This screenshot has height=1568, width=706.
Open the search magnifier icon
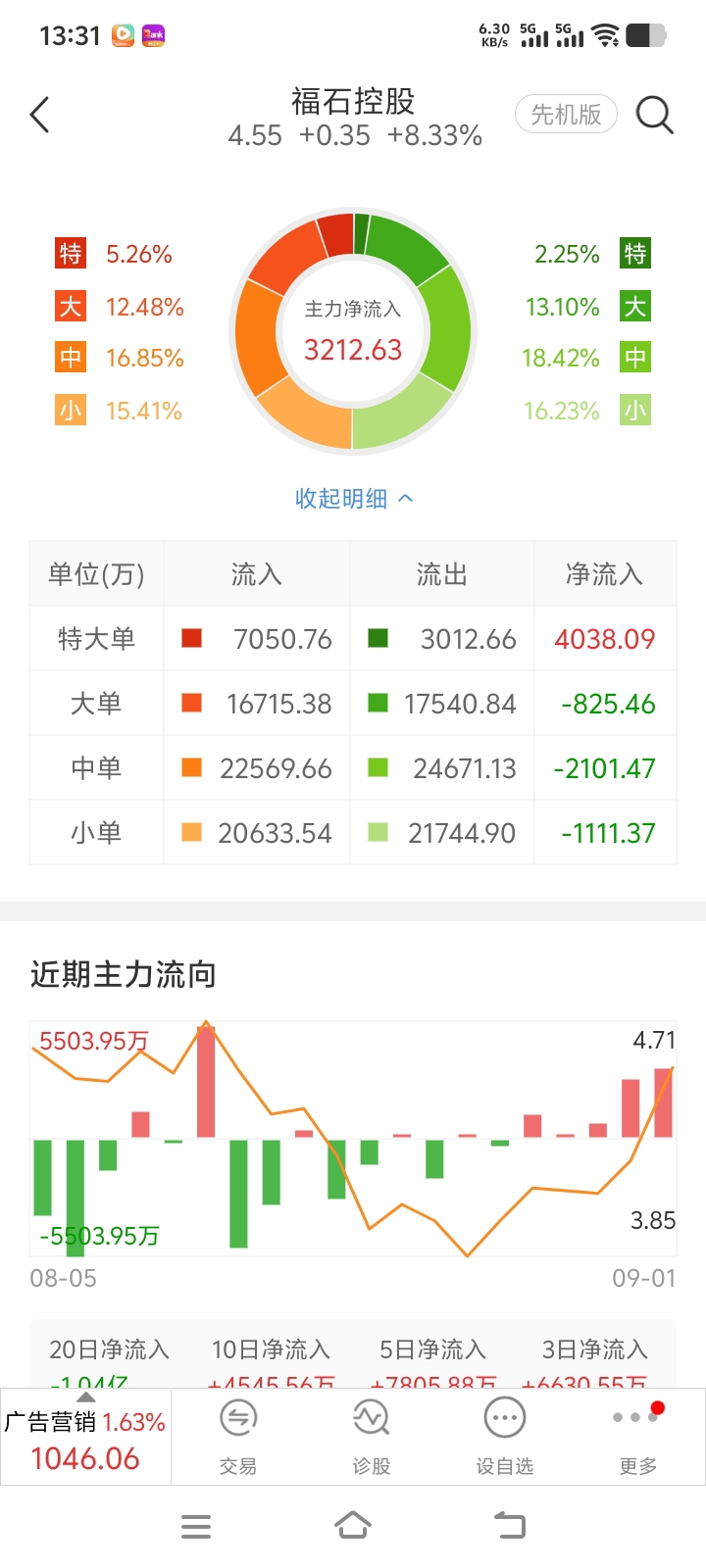(x=655, y=116)
